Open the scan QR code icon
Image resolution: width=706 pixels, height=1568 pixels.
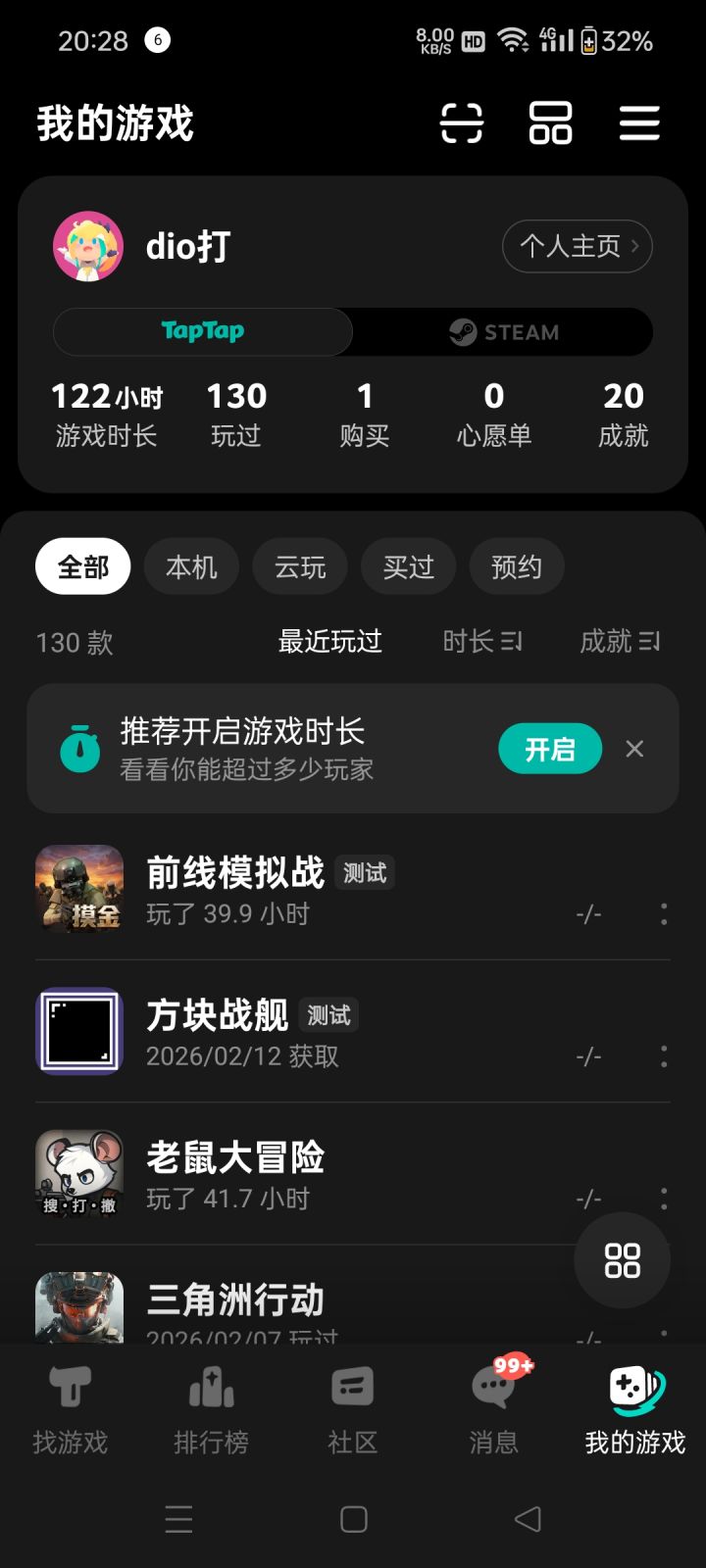pos(461,124)
